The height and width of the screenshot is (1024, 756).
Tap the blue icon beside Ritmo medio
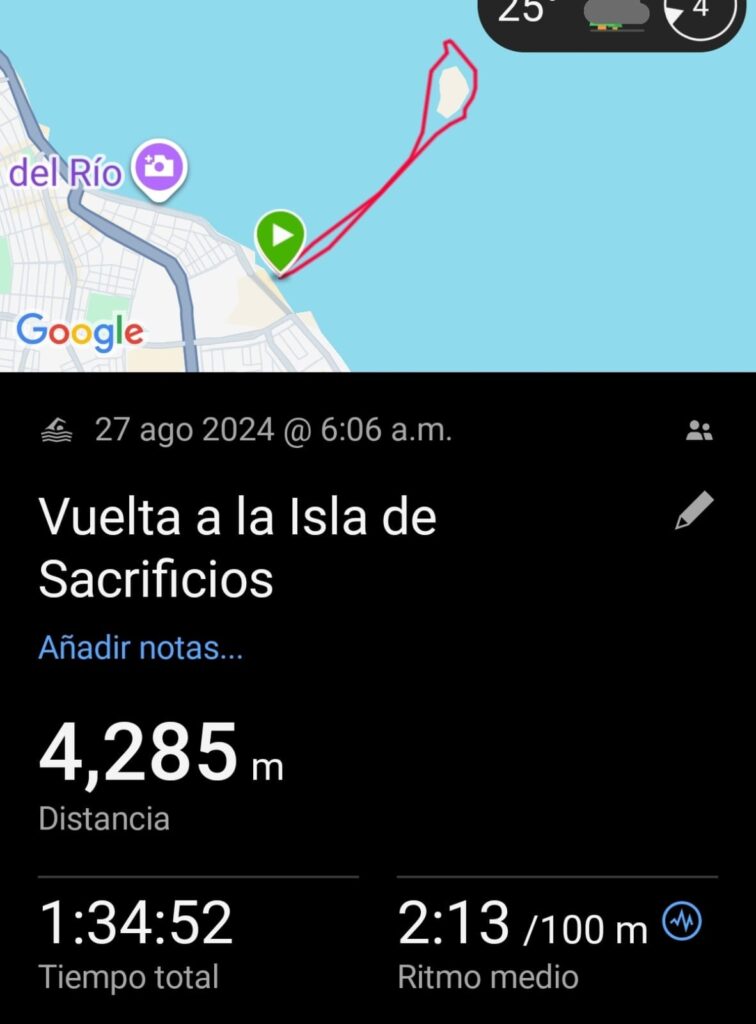click(x=683, y=922)
